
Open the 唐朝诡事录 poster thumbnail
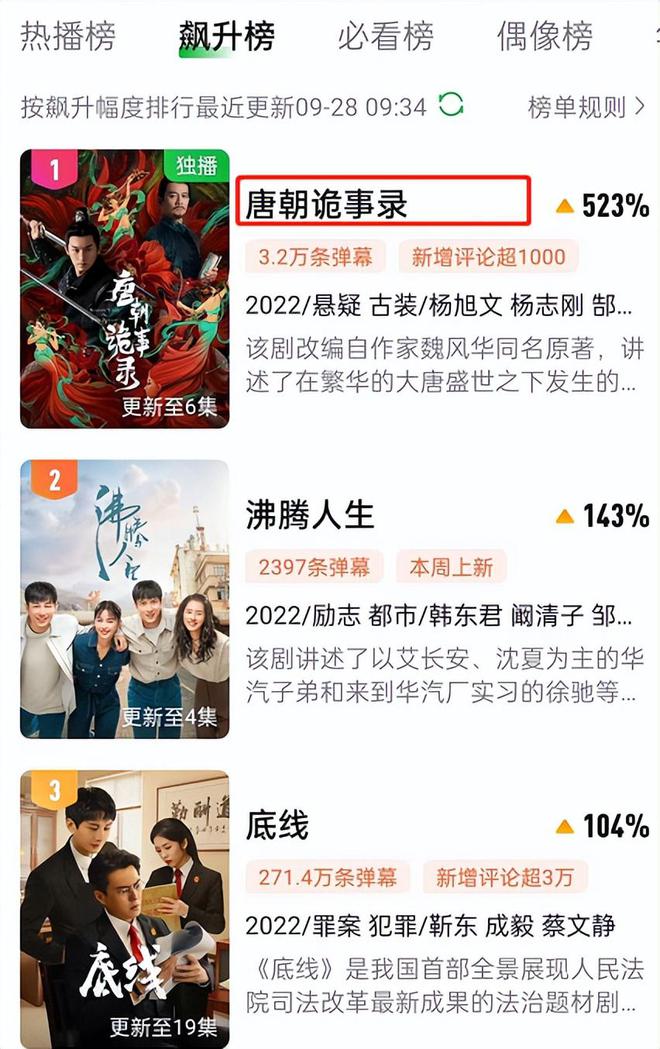tap(125, 289)
